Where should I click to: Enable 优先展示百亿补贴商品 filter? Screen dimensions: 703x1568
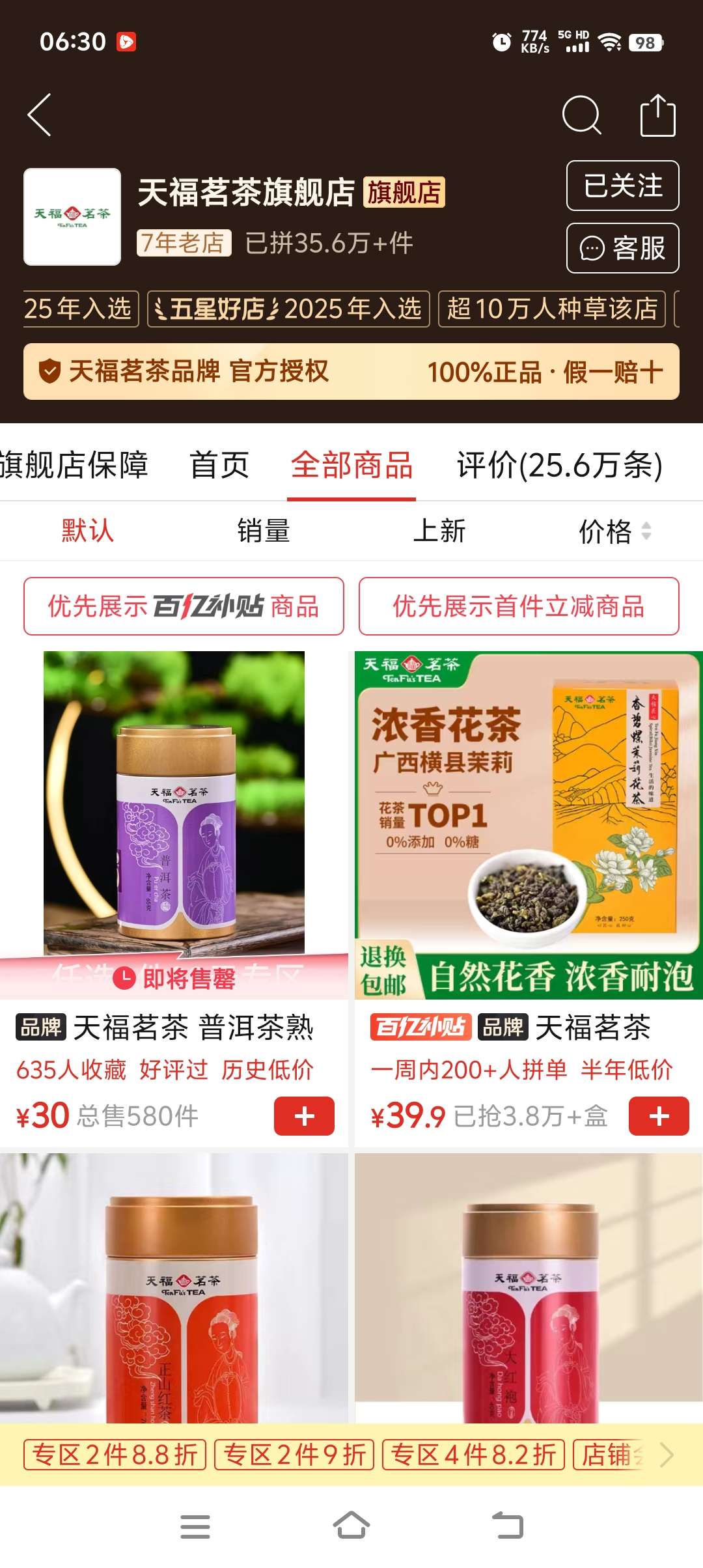click(x=184, y=606)
